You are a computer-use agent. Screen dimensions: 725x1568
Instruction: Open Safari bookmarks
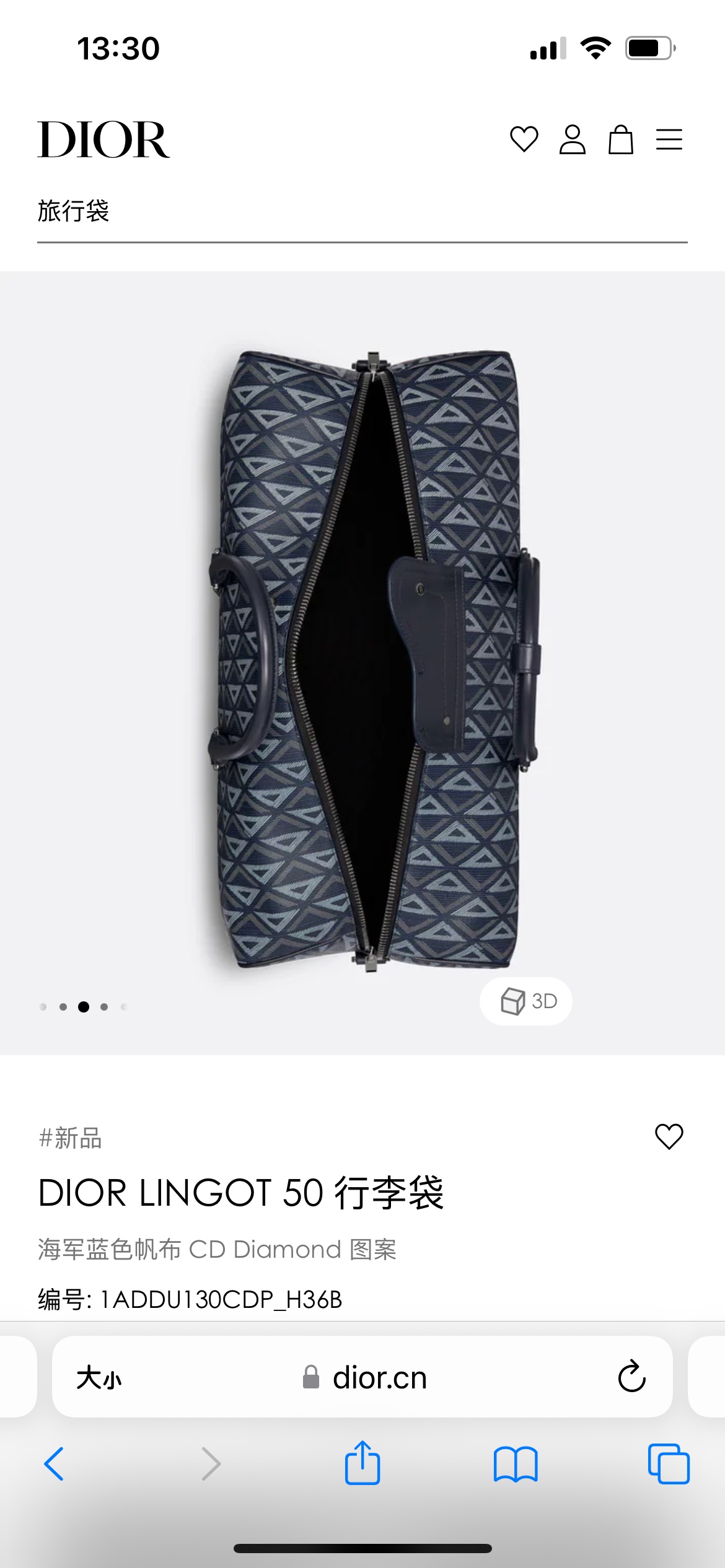[x=516, y=1464]
